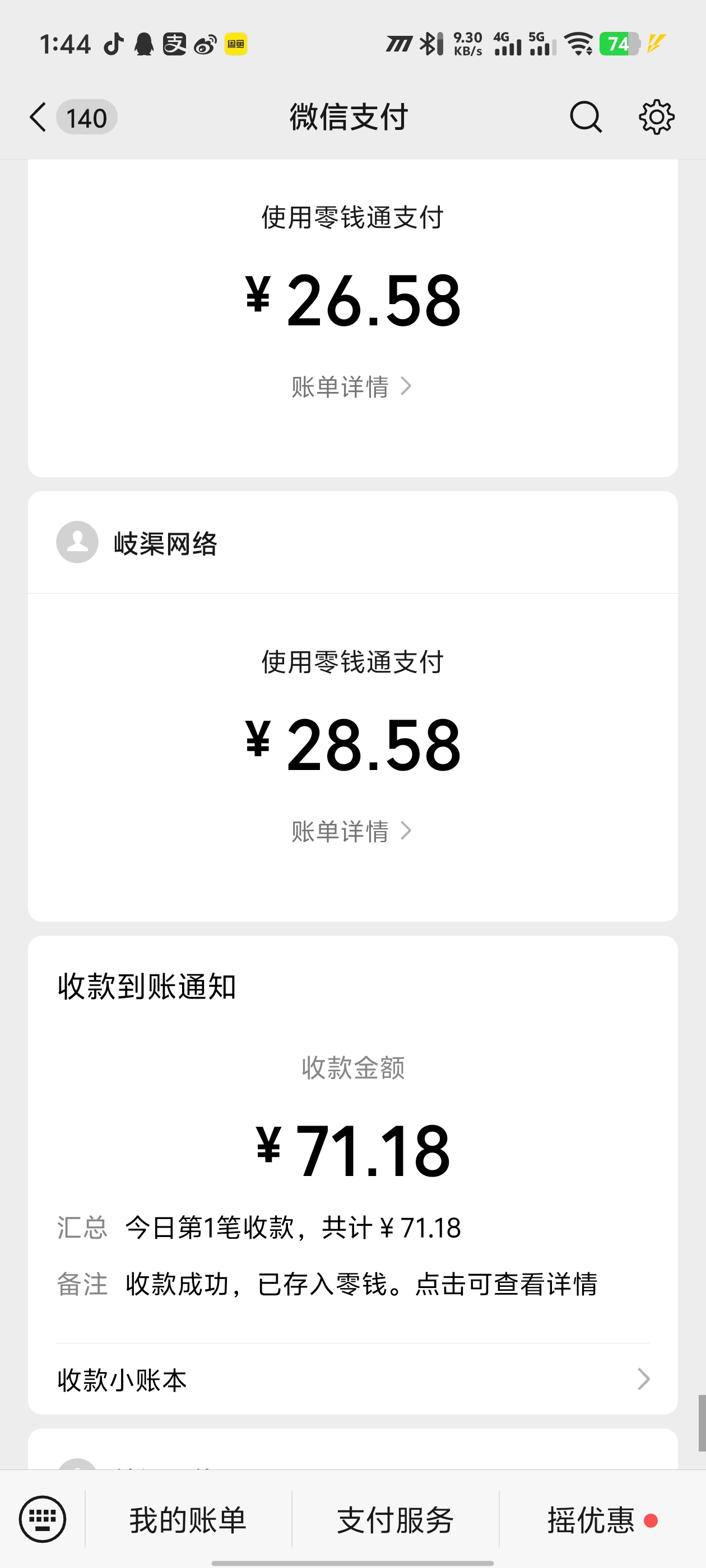Screen dimensions: 706x1568
Task: View 账单详情 for the ¥26.58 payment
Action: (351, 386)
